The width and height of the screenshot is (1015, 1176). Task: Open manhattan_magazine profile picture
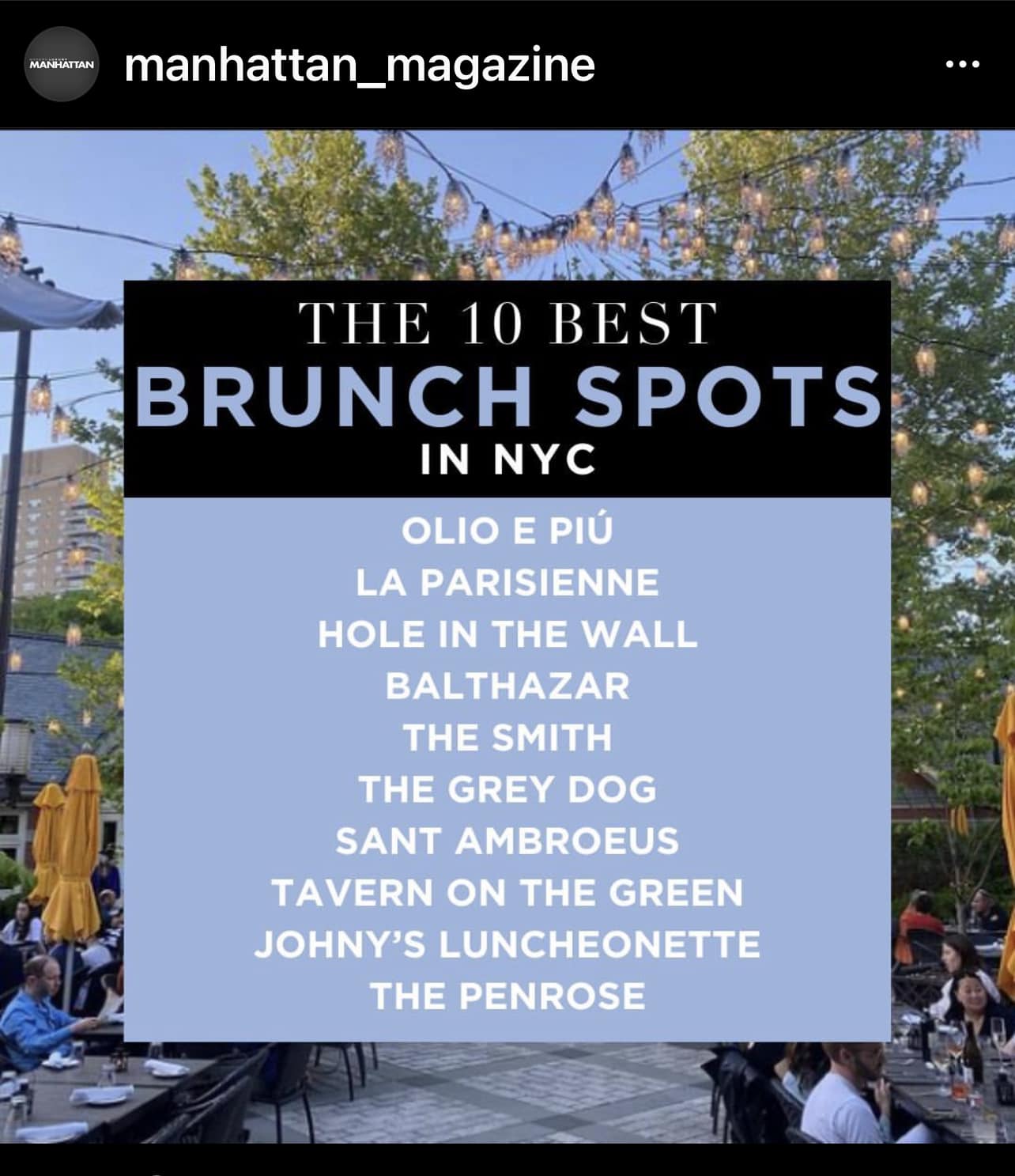(x=61, y=64)
